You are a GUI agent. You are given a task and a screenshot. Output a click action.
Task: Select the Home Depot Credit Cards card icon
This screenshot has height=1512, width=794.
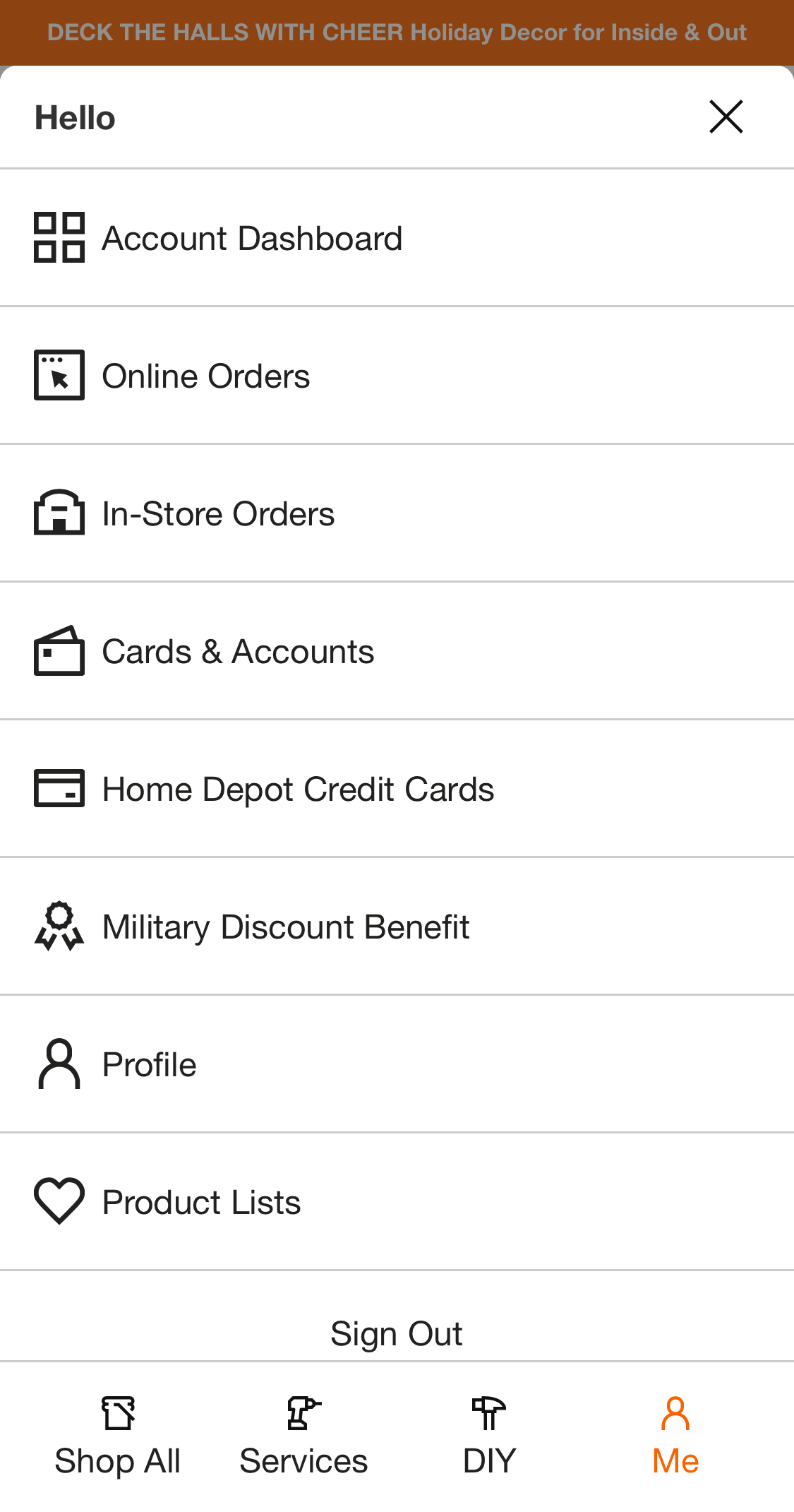[59, 788]
